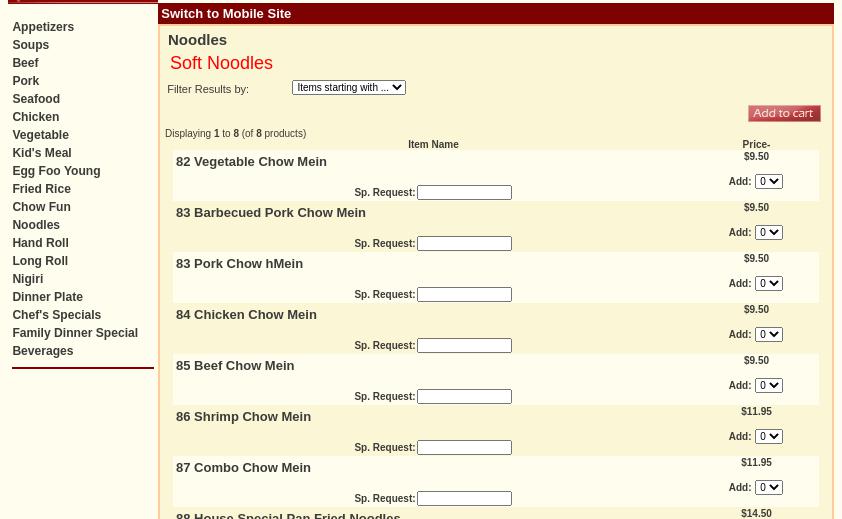Image resolution: width=842 pixels, height=519 pixels.
Task: Go to the Soups menu
Action: (x=30, y=45)
